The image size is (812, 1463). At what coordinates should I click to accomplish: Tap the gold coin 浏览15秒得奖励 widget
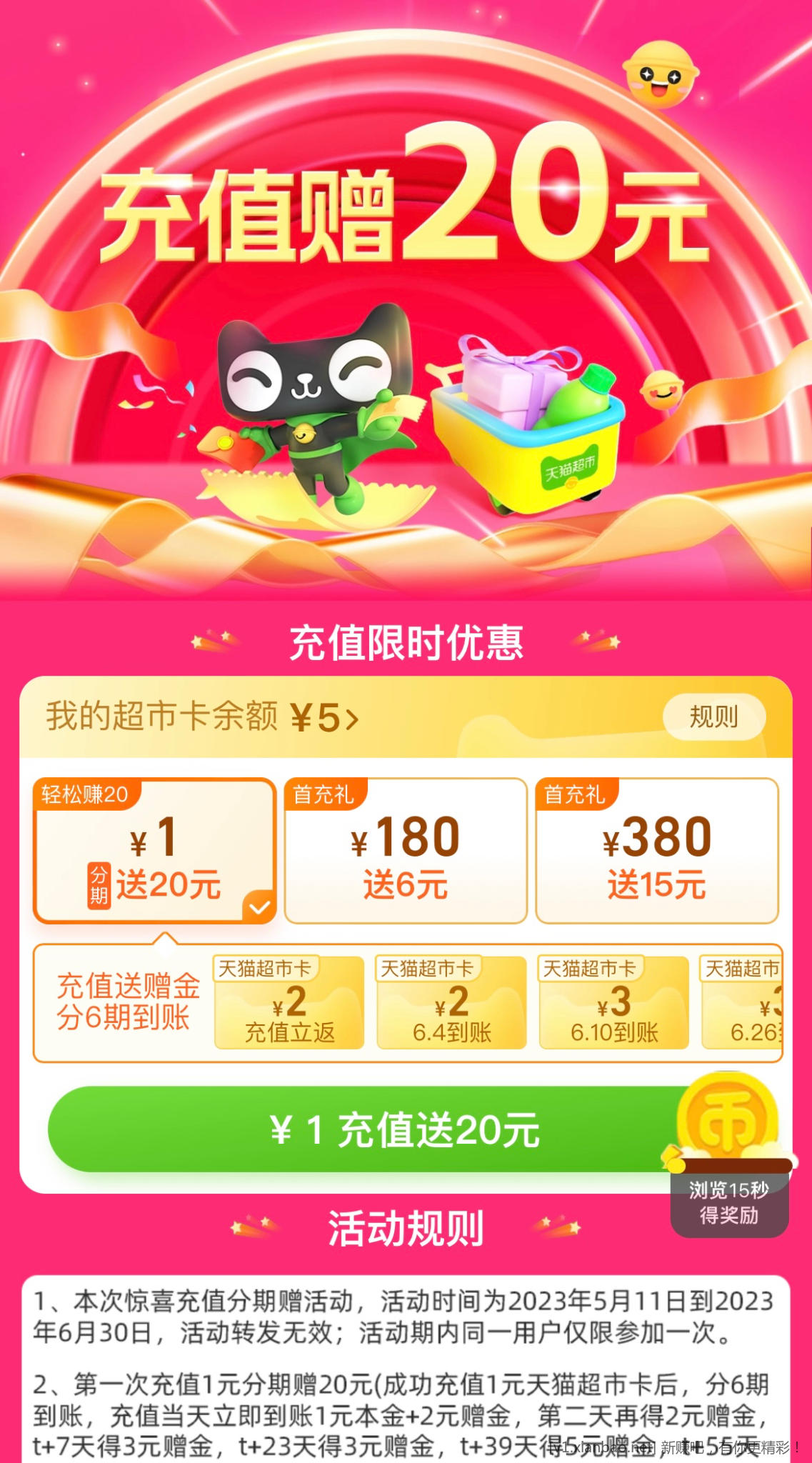tap(728, 1157)
